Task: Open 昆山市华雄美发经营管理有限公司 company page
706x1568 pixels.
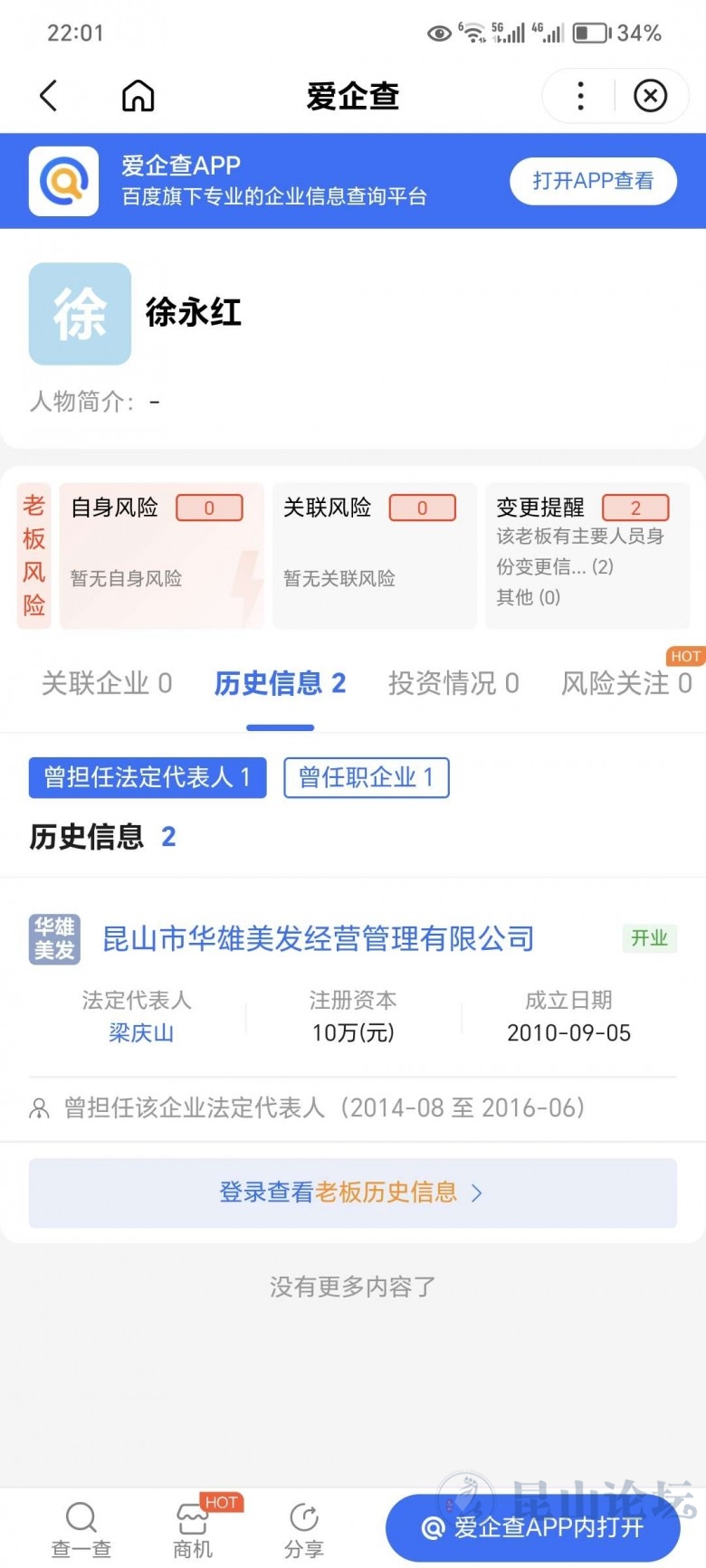Action: pos(318,939)
